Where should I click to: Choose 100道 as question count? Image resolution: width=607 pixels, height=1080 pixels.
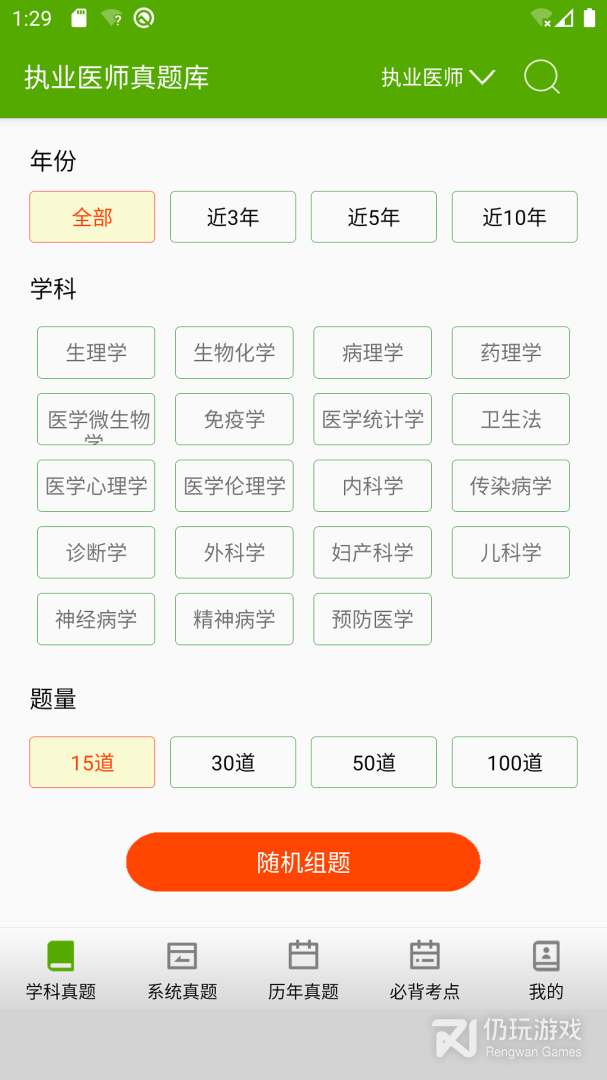514,763
